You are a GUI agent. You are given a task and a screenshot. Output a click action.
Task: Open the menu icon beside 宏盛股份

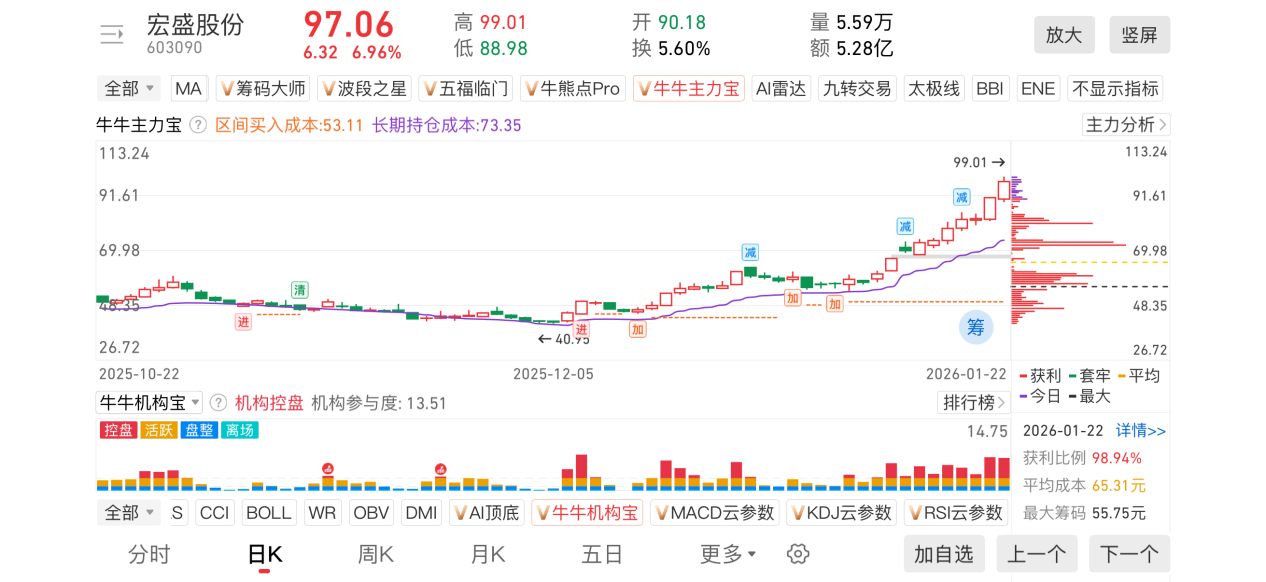(112, 35)
